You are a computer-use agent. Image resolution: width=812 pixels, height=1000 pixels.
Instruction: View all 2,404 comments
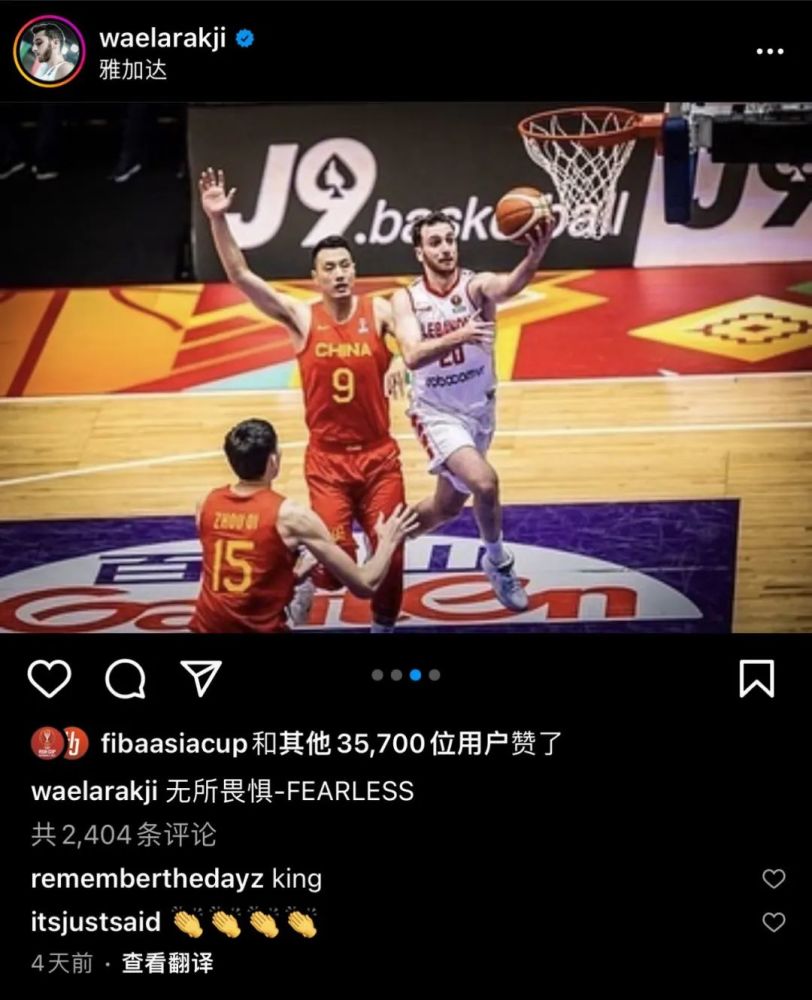click(x=123, y=834)
